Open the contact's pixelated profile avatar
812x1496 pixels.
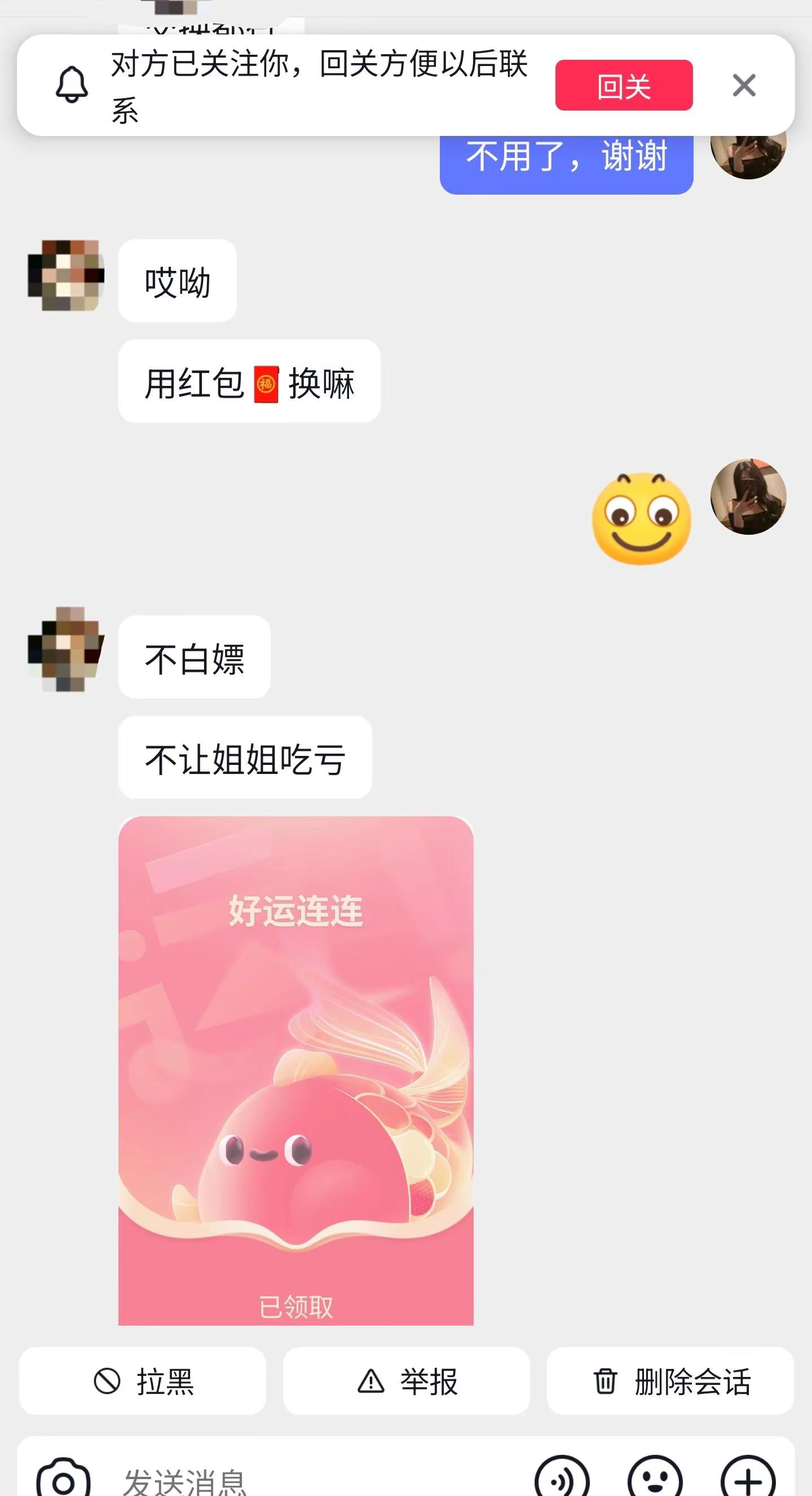(x=65, y=277)
